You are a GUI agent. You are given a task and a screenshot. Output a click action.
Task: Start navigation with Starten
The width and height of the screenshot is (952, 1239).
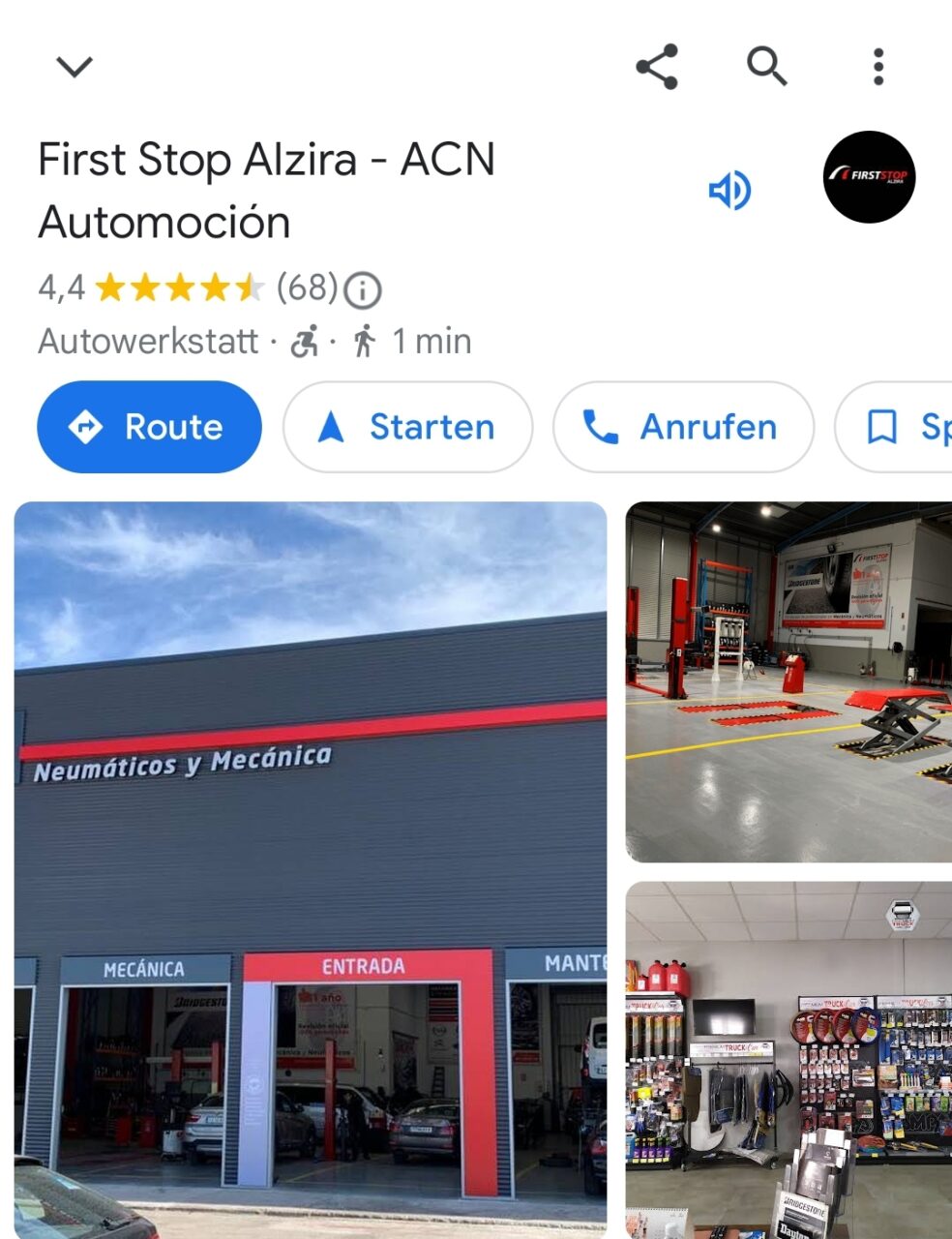[x=407, y=427]
